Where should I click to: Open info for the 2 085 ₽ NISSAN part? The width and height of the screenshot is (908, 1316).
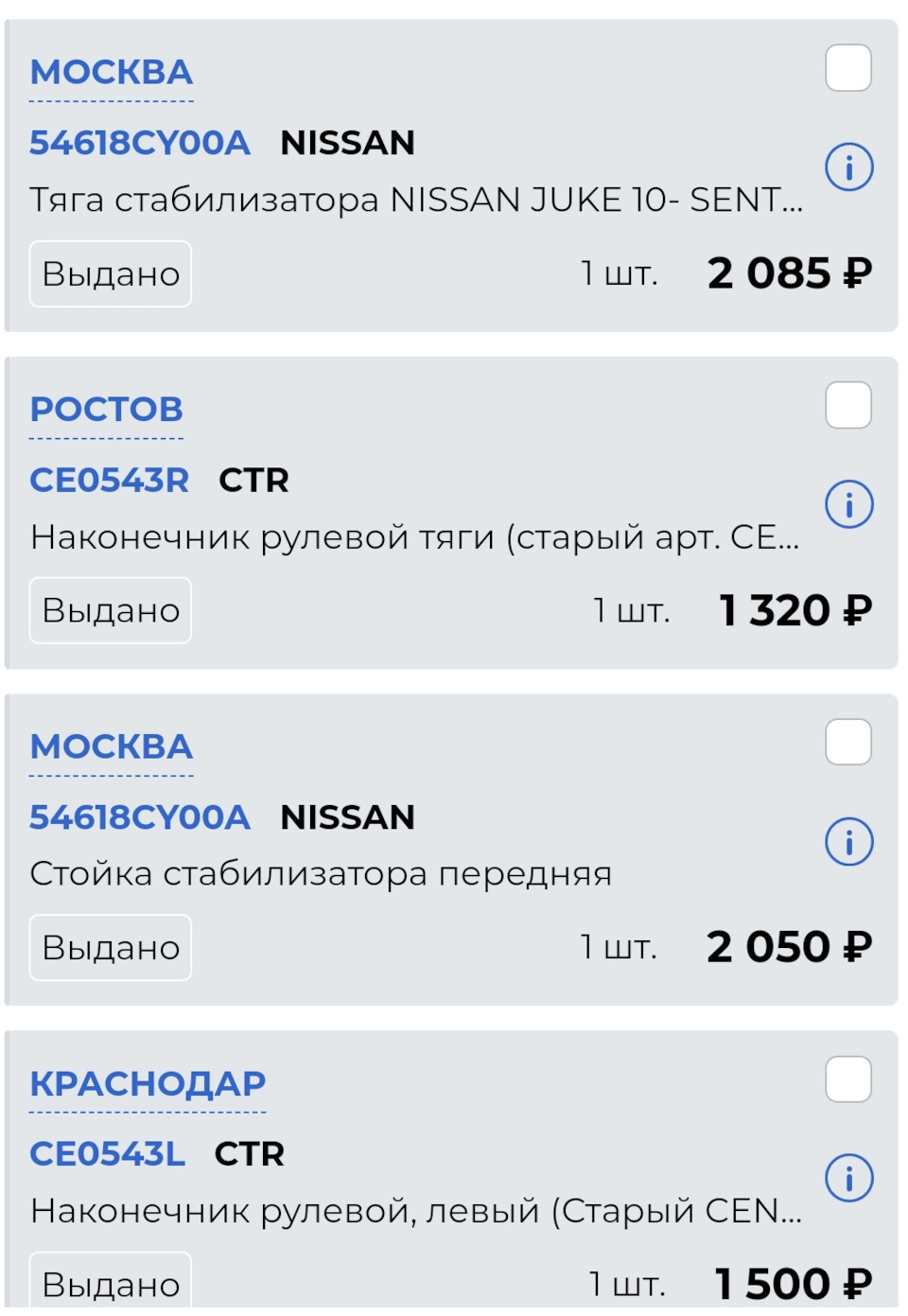848,167
